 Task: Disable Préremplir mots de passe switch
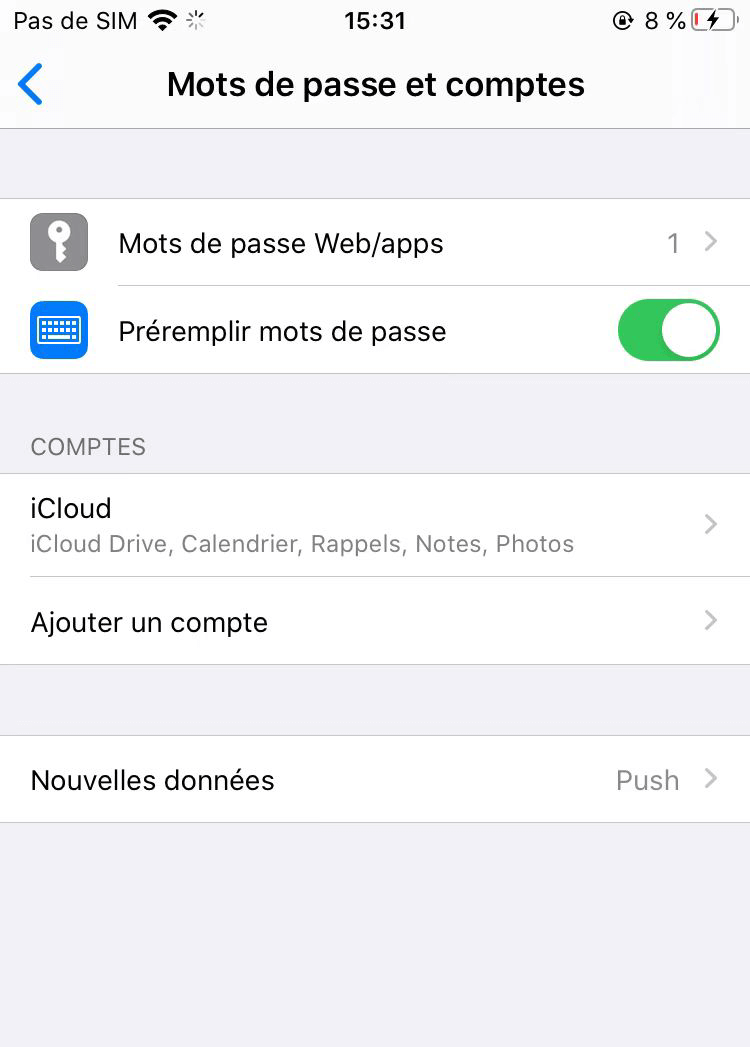668,331
